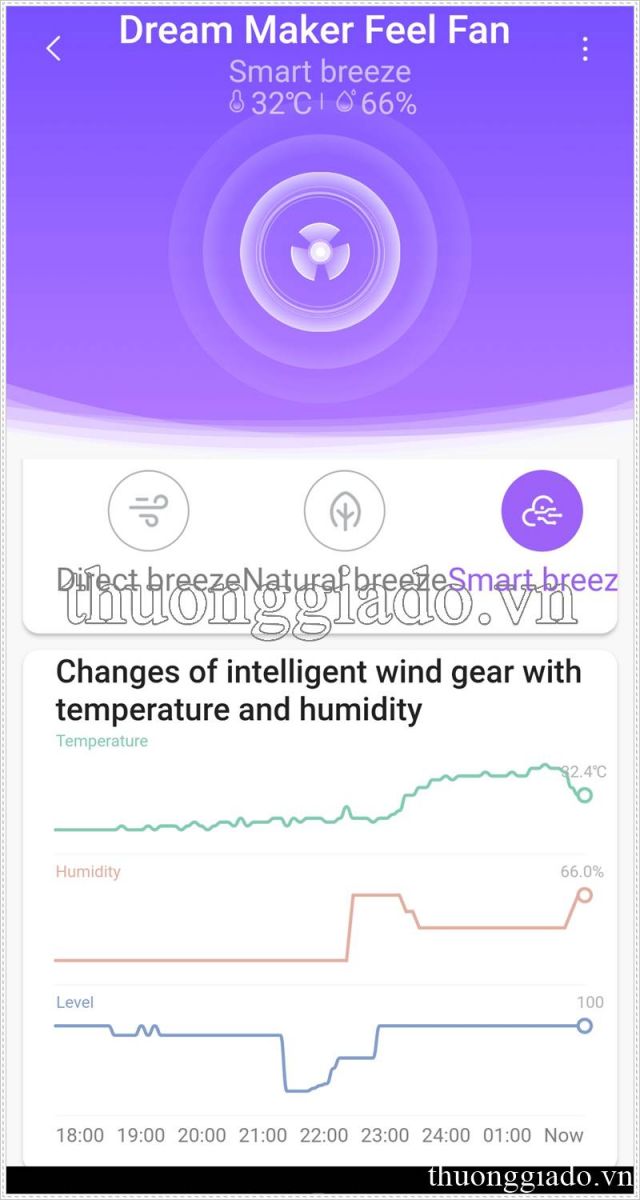Select Direct breeze mode
Image resolution: width=640 pixels, height=1200 pixels.
pos(149,512)
